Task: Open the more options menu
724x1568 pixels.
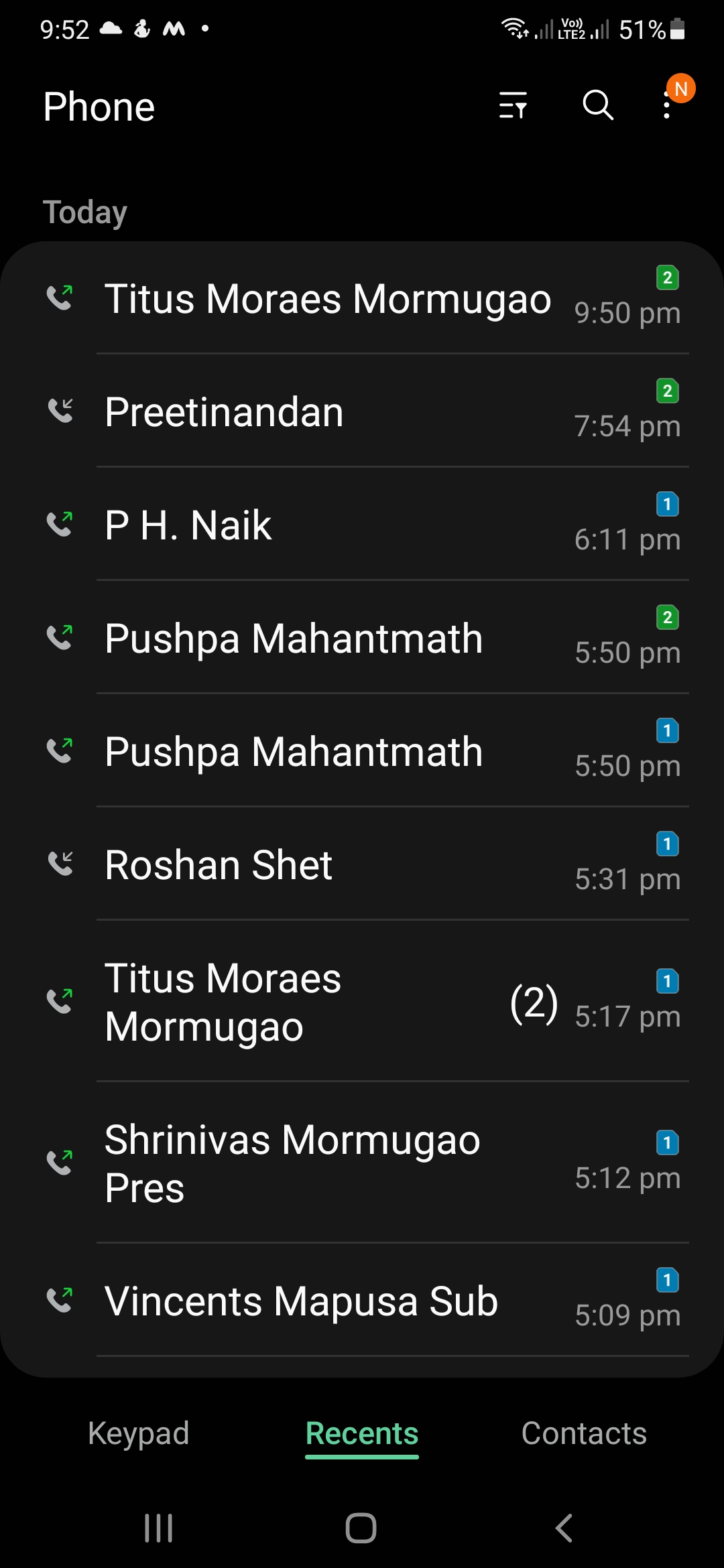Action: [x=666, y=106]
